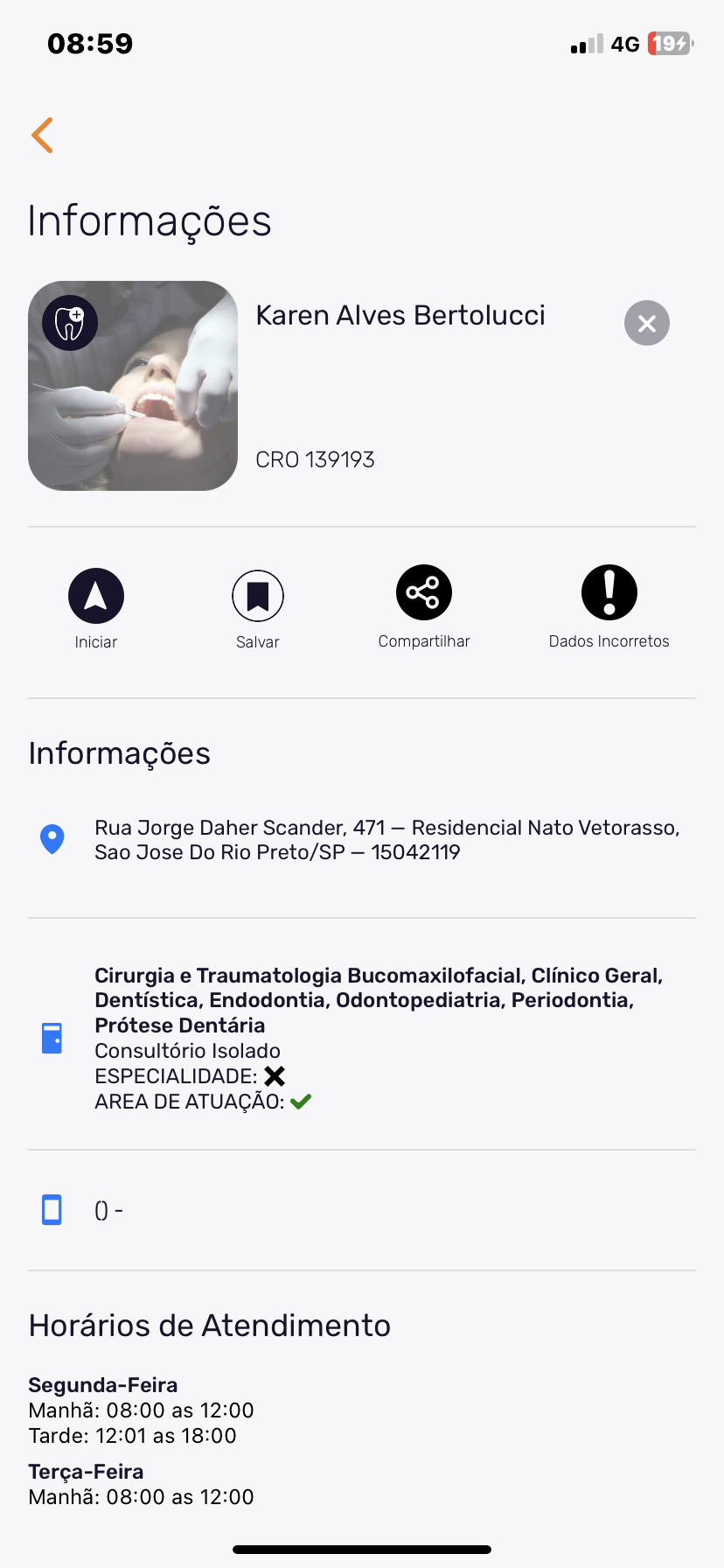Close Karen Alves Bertolucci's info card
Viewport: 724px width, 1568px height.
click(646, 324)
